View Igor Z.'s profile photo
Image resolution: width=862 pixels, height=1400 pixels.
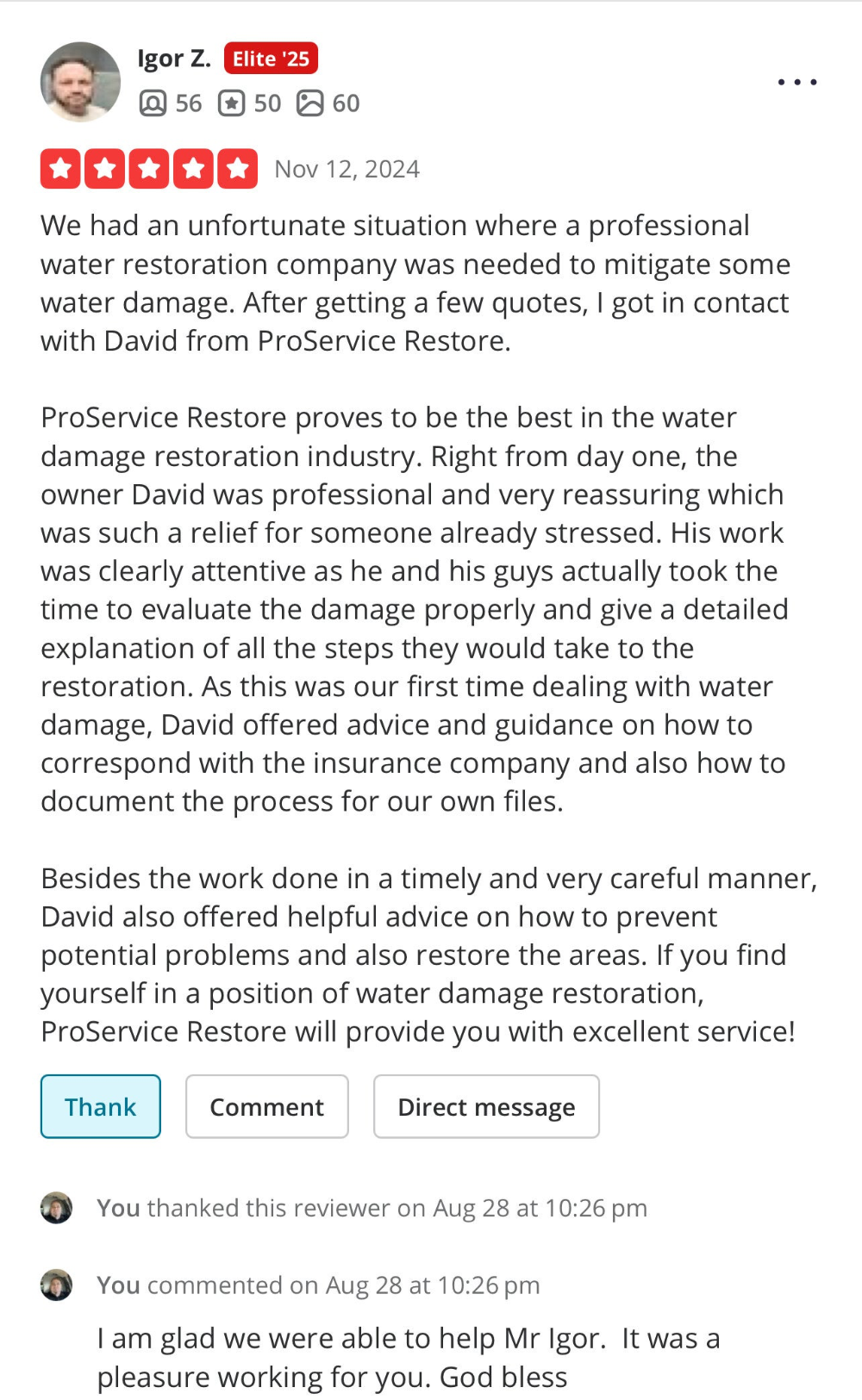tap(80, 82)
